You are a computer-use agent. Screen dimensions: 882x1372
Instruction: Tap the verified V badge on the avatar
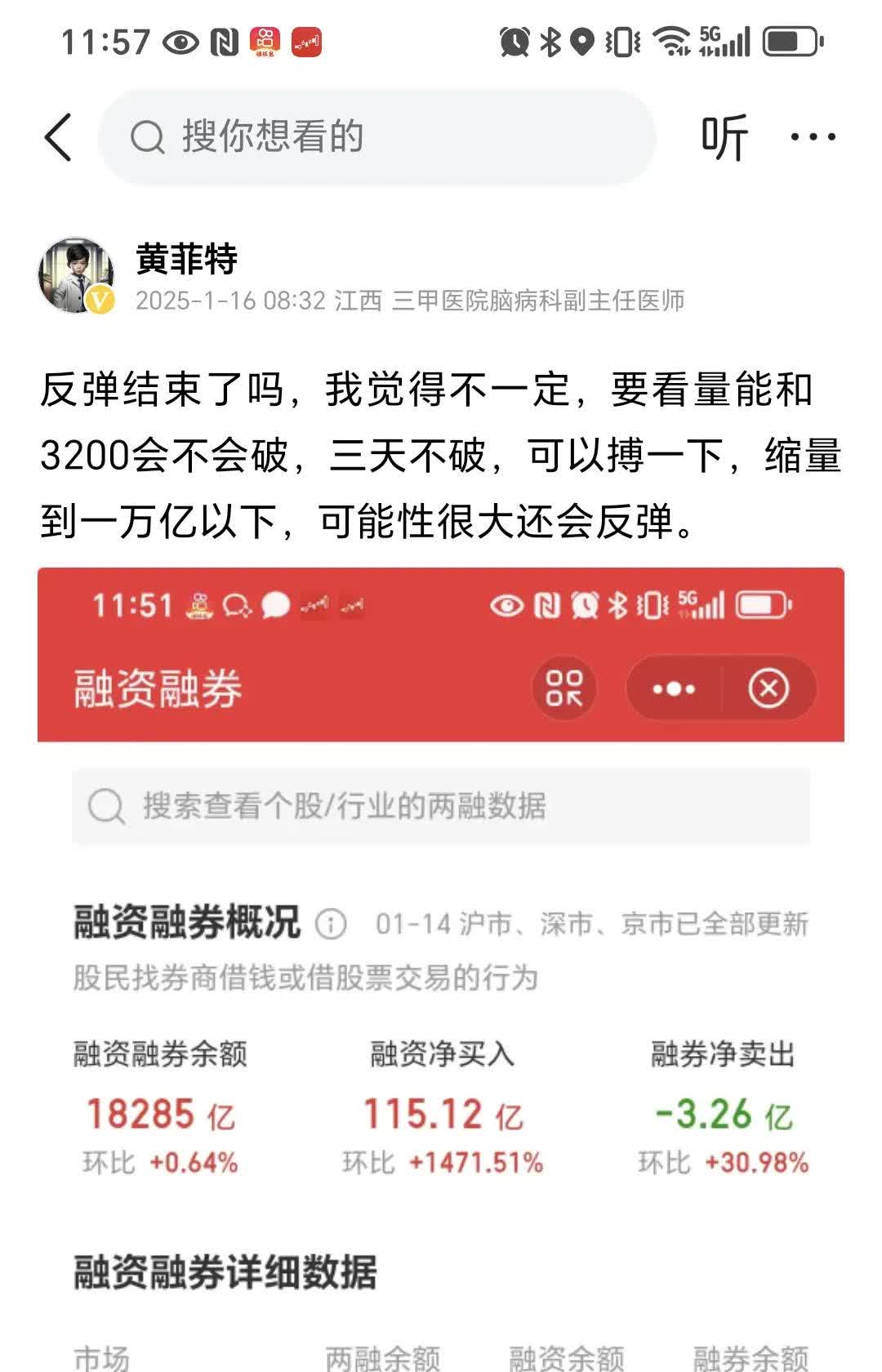100,300
